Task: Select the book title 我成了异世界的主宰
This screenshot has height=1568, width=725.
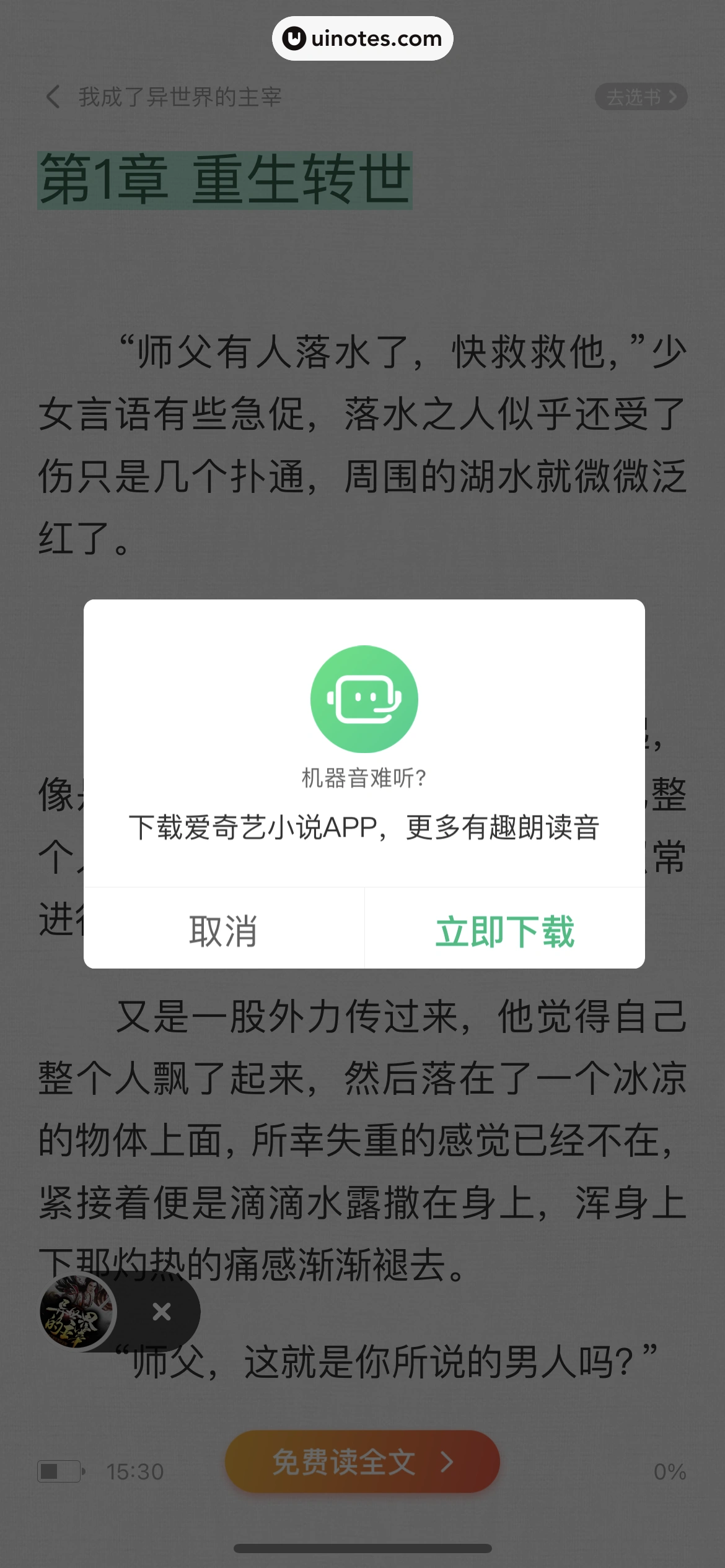Action: 180,97
